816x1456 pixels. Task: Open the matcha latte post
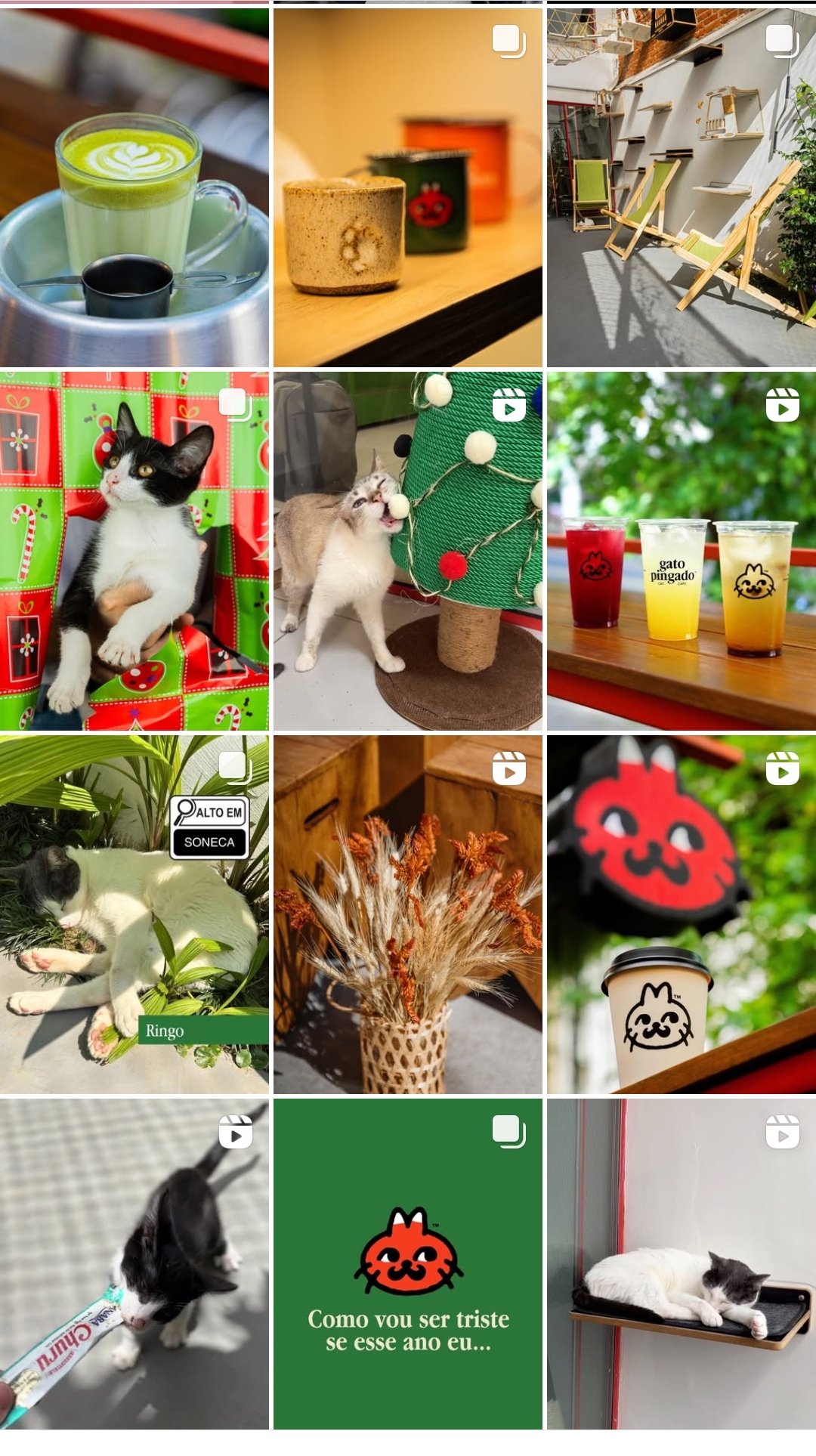point(134,187)
